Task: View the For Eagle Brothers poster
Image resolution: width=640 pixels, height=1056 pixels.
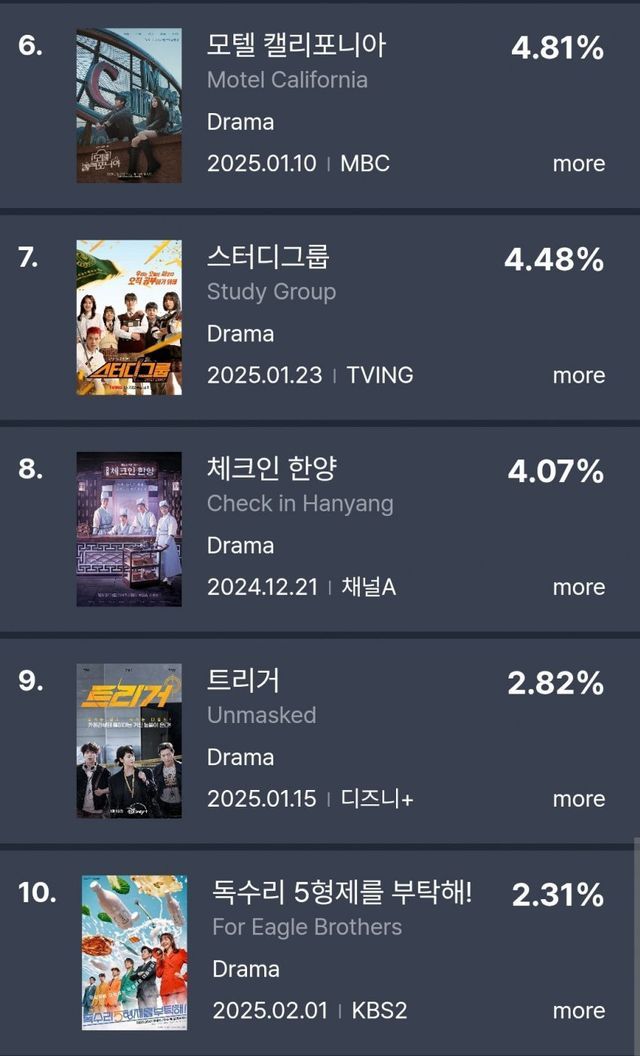Action: point(134,952)
